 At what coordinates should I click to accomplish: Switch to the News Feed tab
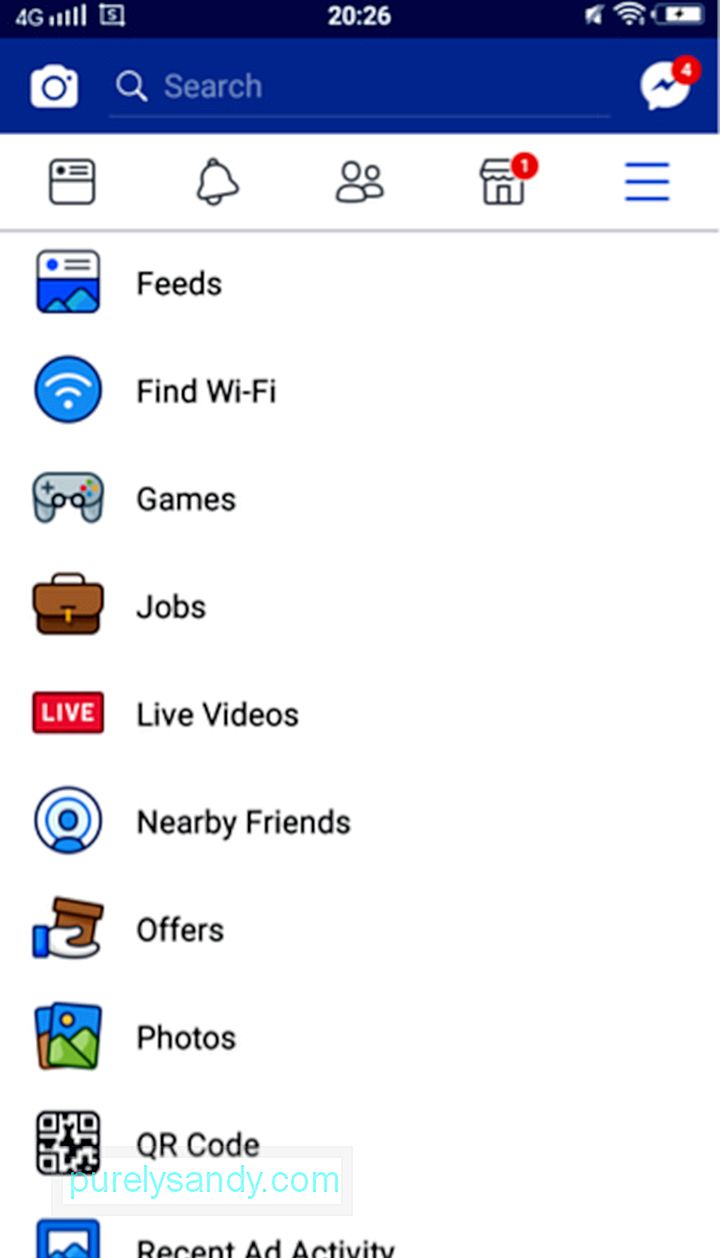72,183
